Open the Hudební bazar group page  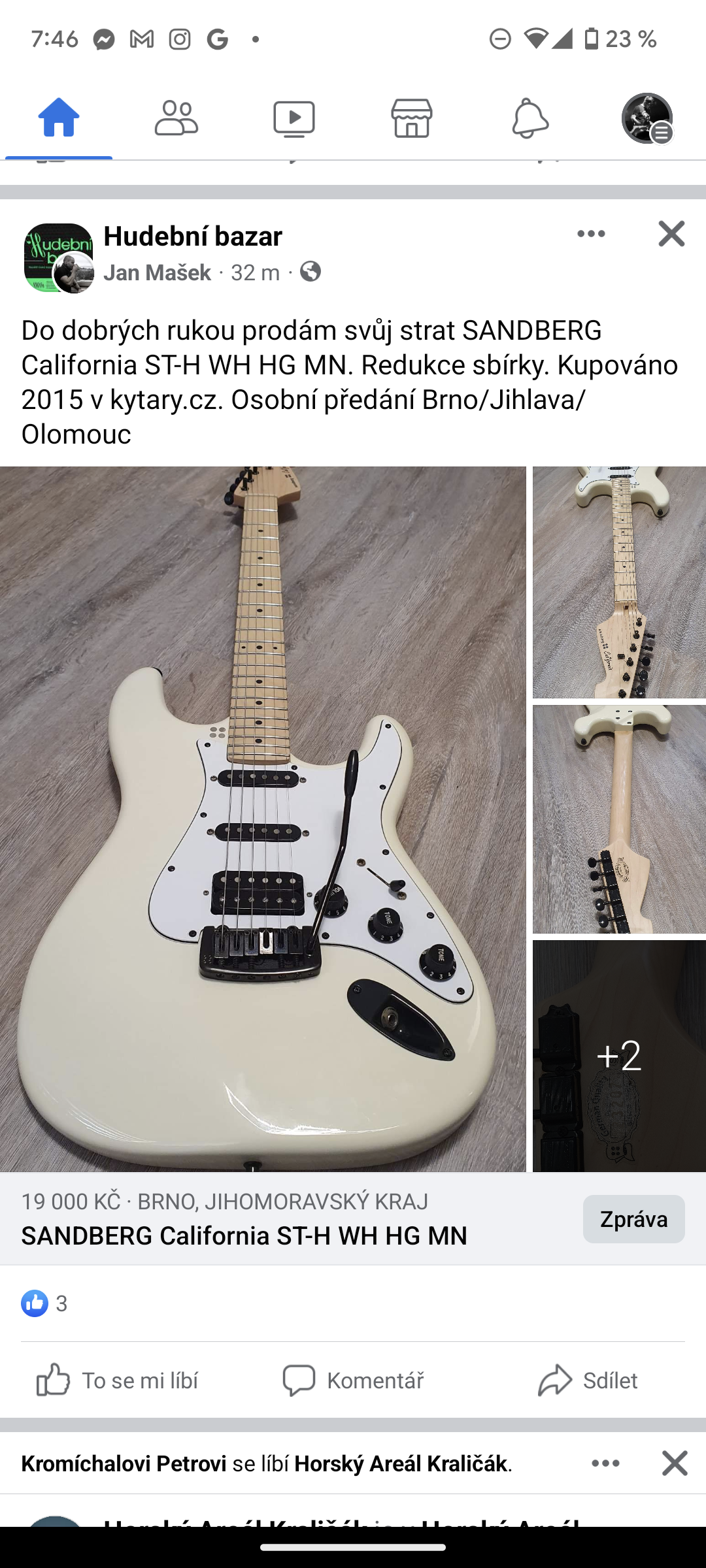point(193,237)
